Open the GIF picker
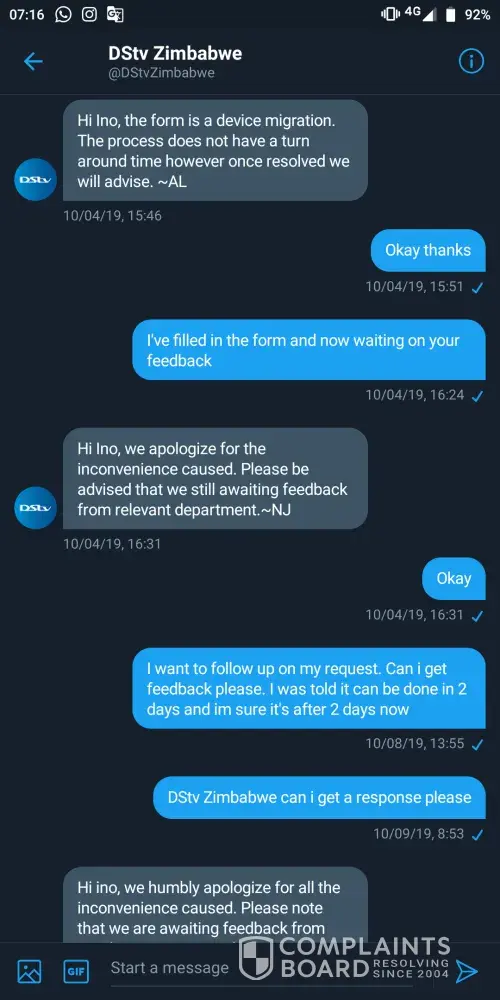 pyautogui.click(x=76, y=971)
